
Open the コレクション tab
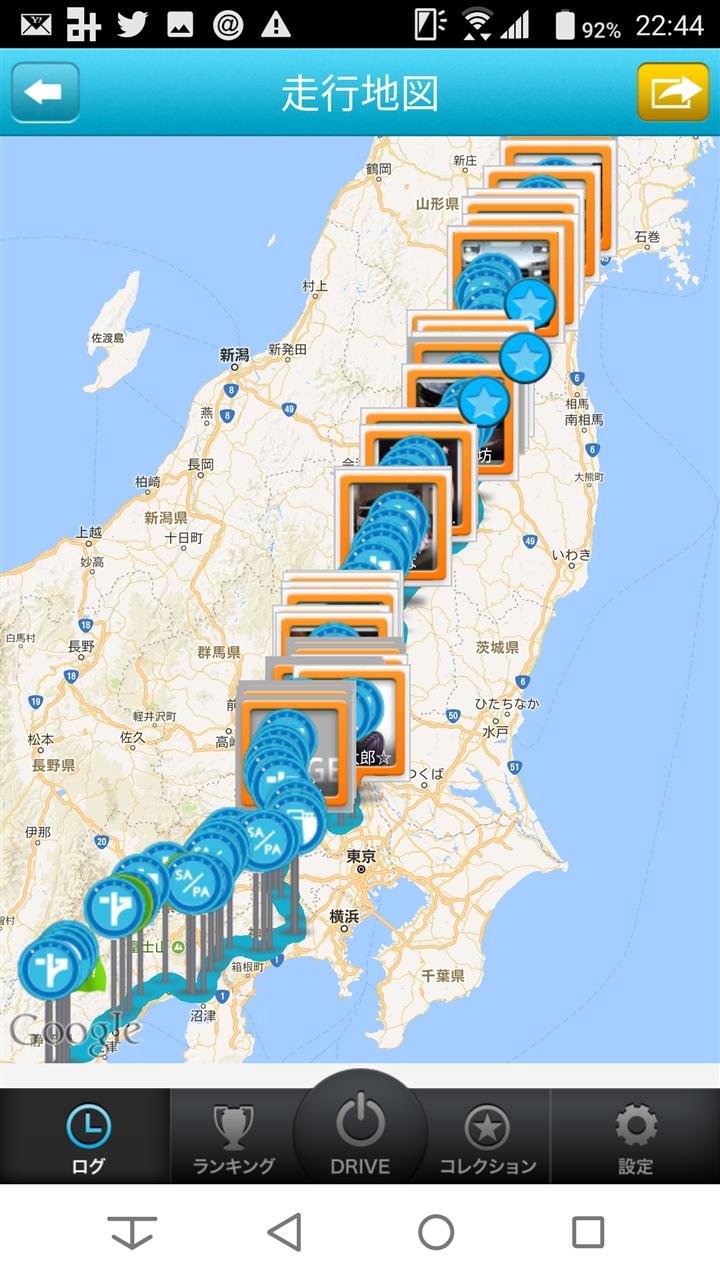488,1137
